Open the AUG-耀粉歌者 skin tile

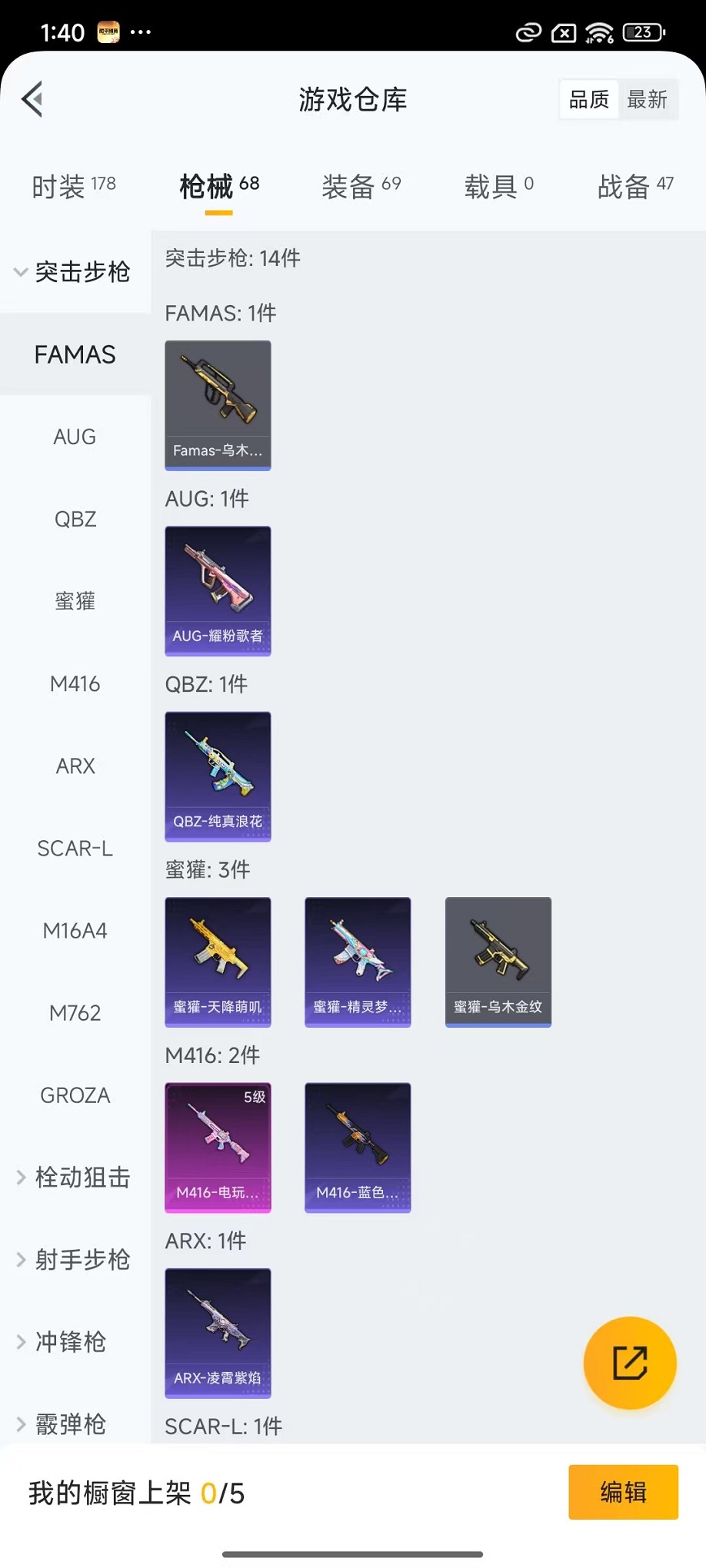[218, 590]
